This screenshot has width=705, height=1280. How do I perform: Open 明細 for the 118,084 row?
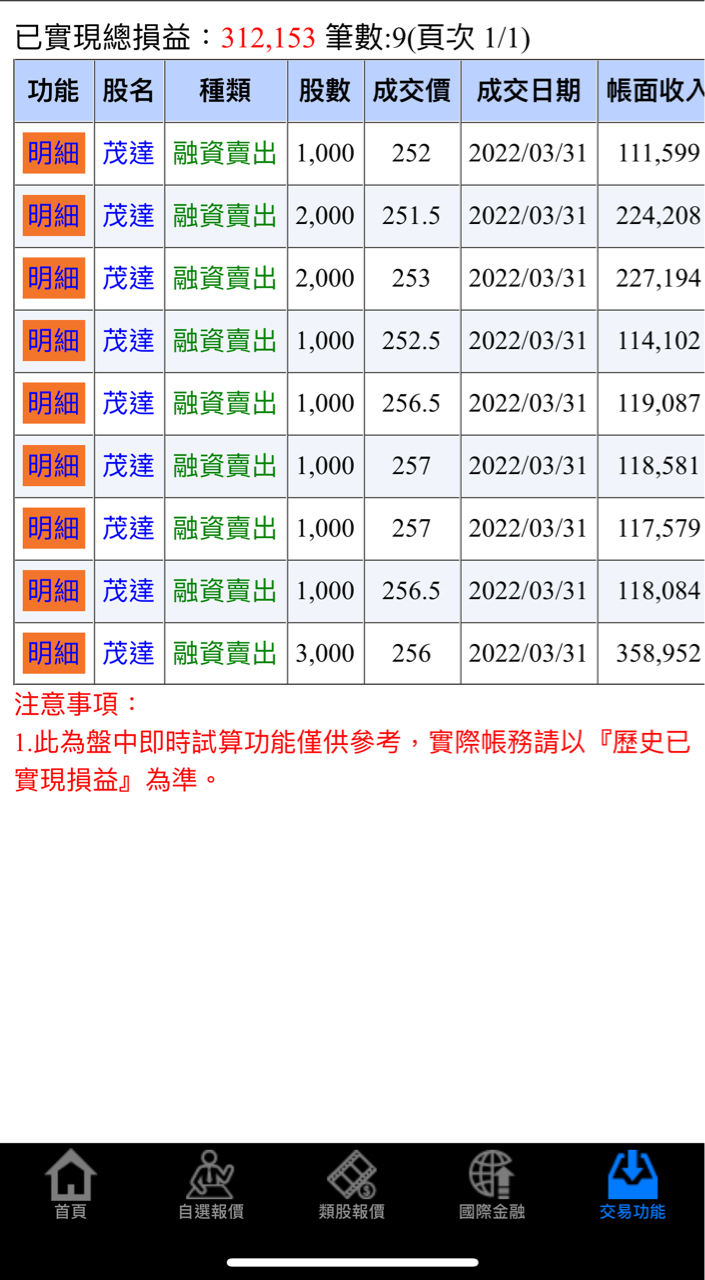[54, 591]
